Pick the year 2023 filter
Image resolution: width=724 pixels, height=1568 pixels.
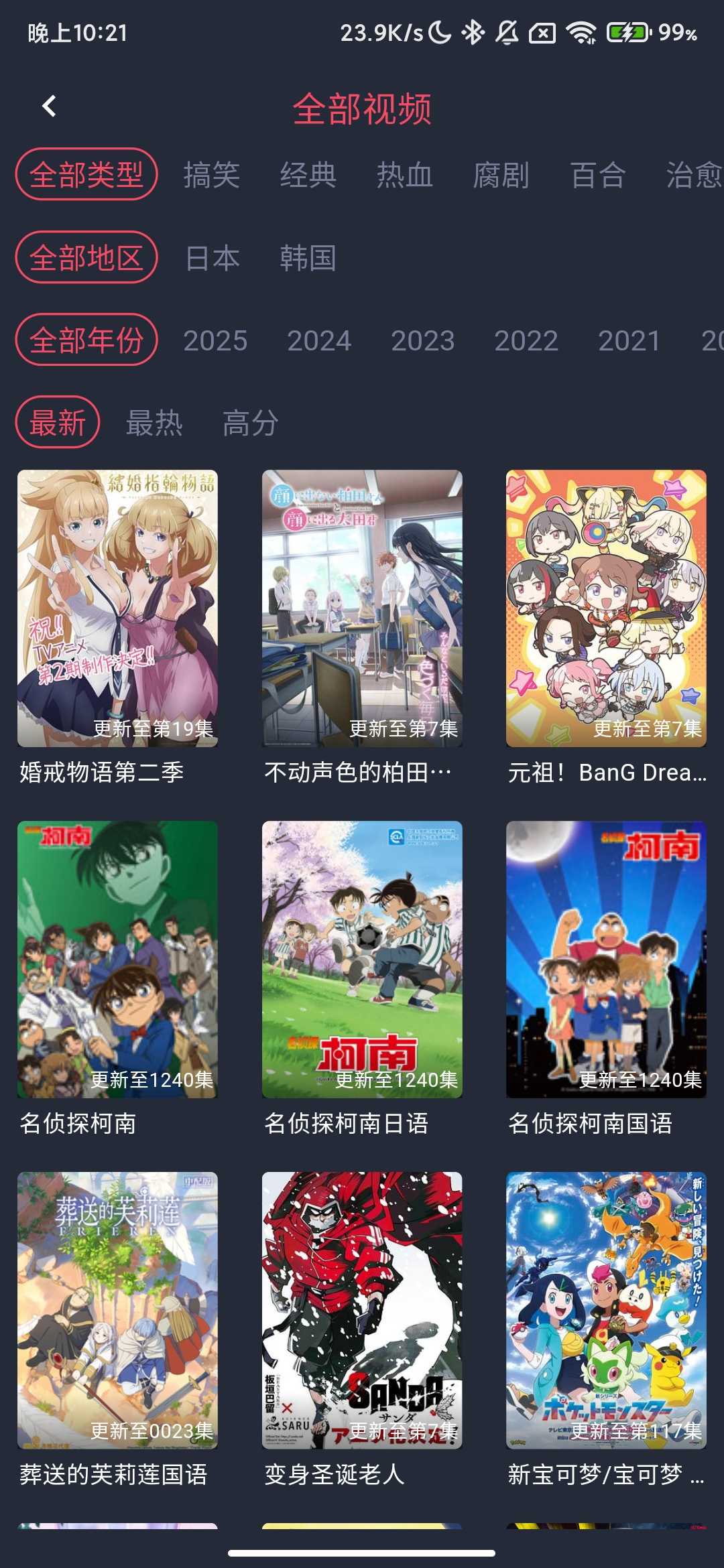423,340
